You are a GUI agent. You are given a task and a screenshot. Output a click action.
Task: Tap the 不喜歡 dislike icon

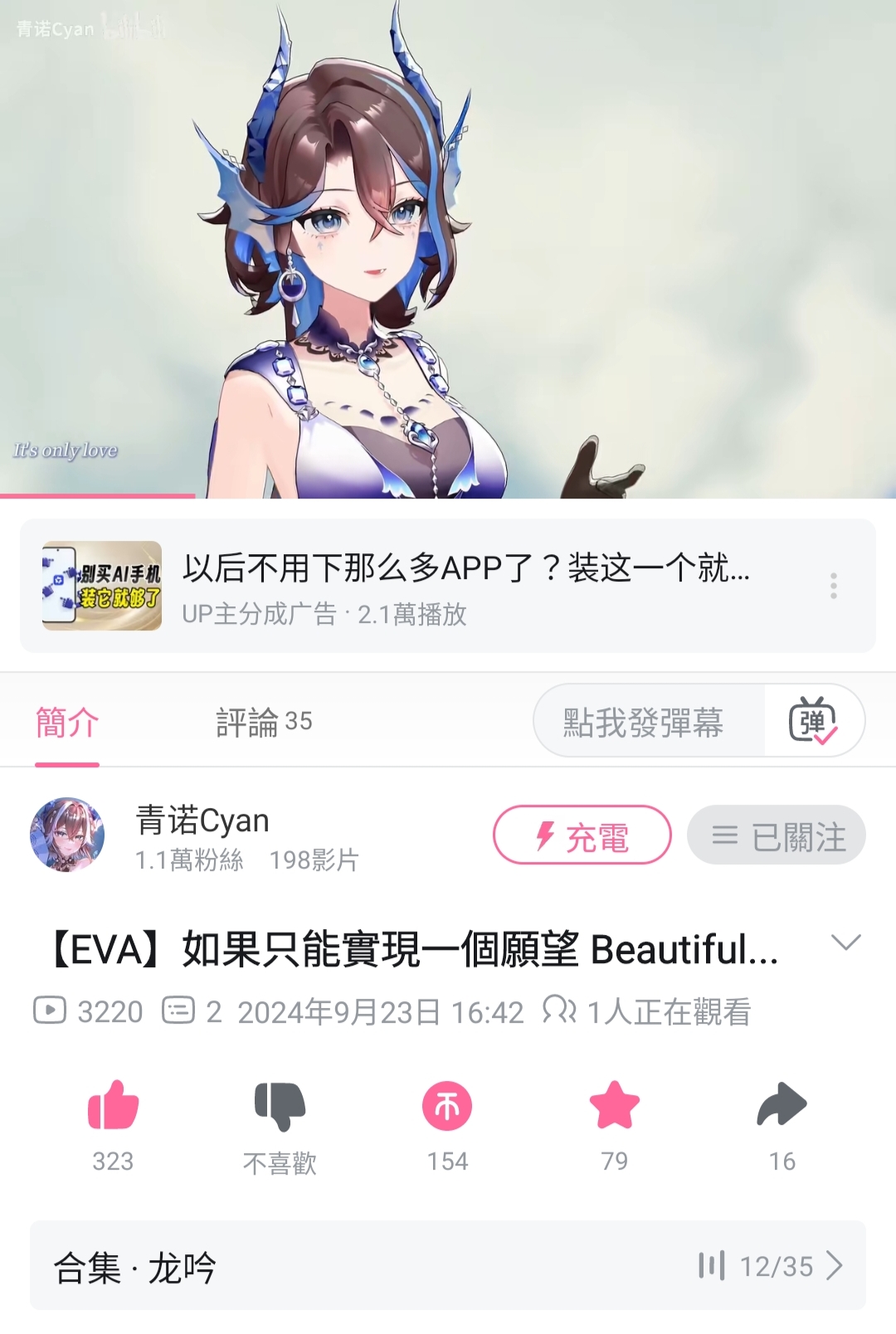click(x=280, y=1106)
